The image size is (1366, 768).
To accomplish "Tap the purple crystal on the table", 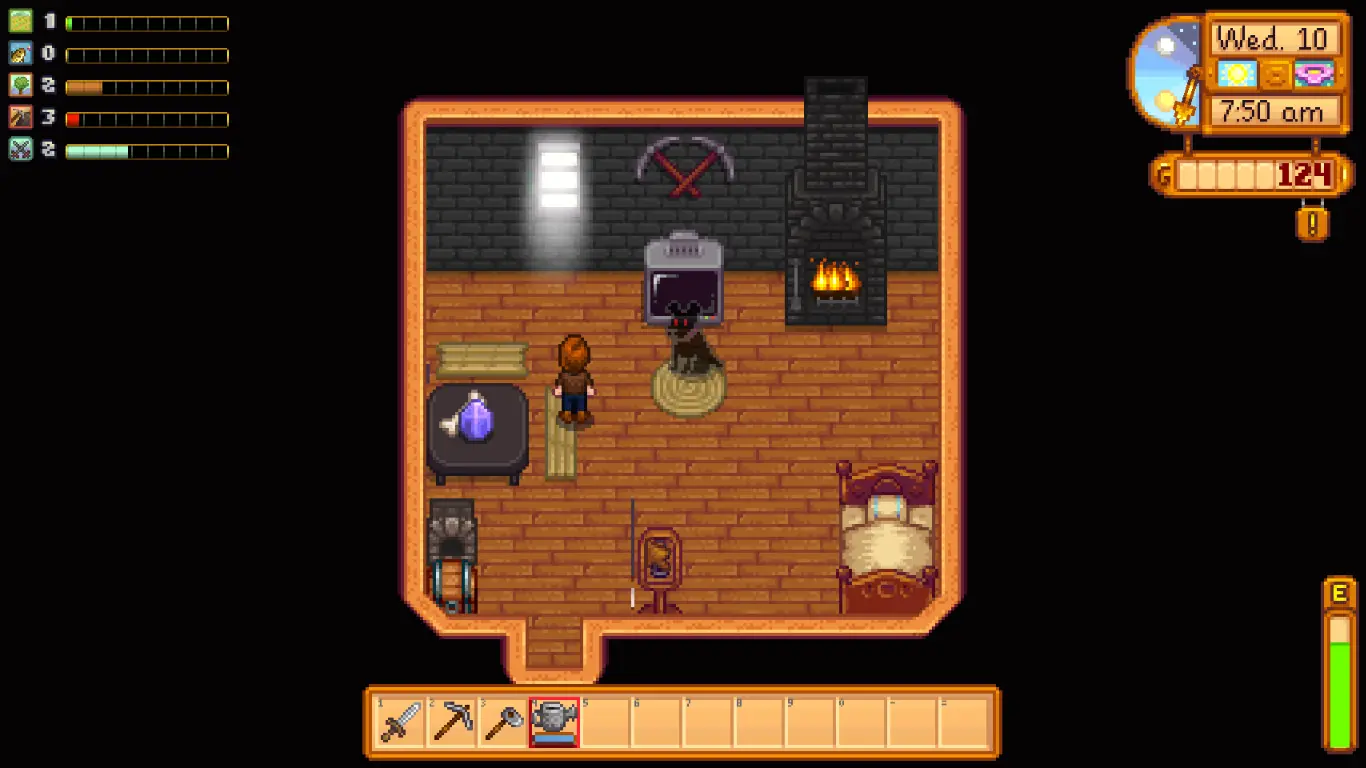I will [x=477, y=418].
